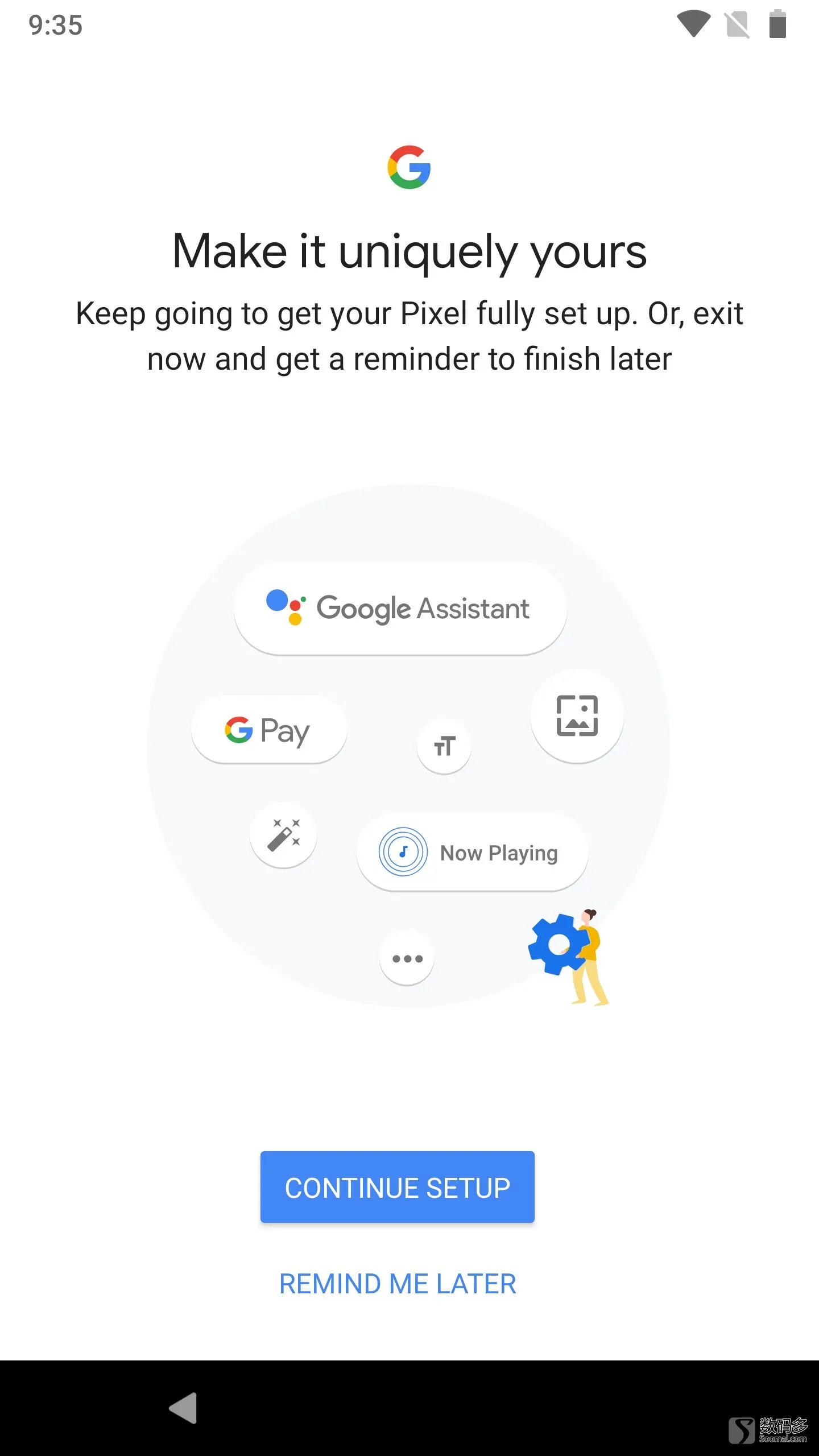
Task: Choose REMIND ME LATER
Action: (398, 1284)
